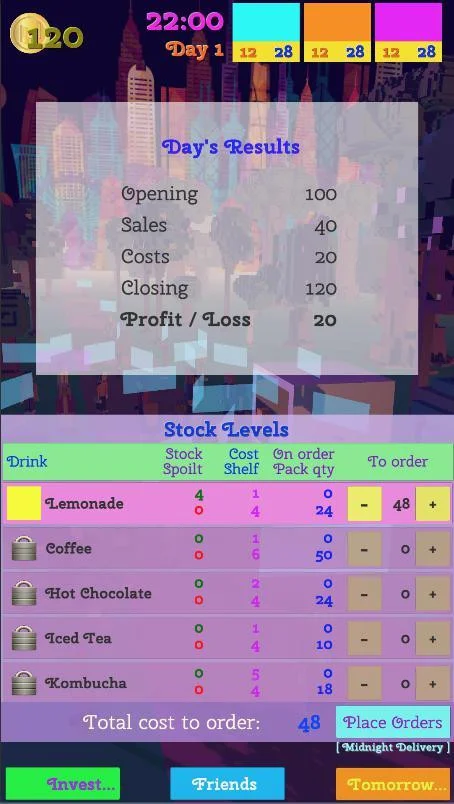
Task: Add Kombucha to the order
Action: point(432,683)
